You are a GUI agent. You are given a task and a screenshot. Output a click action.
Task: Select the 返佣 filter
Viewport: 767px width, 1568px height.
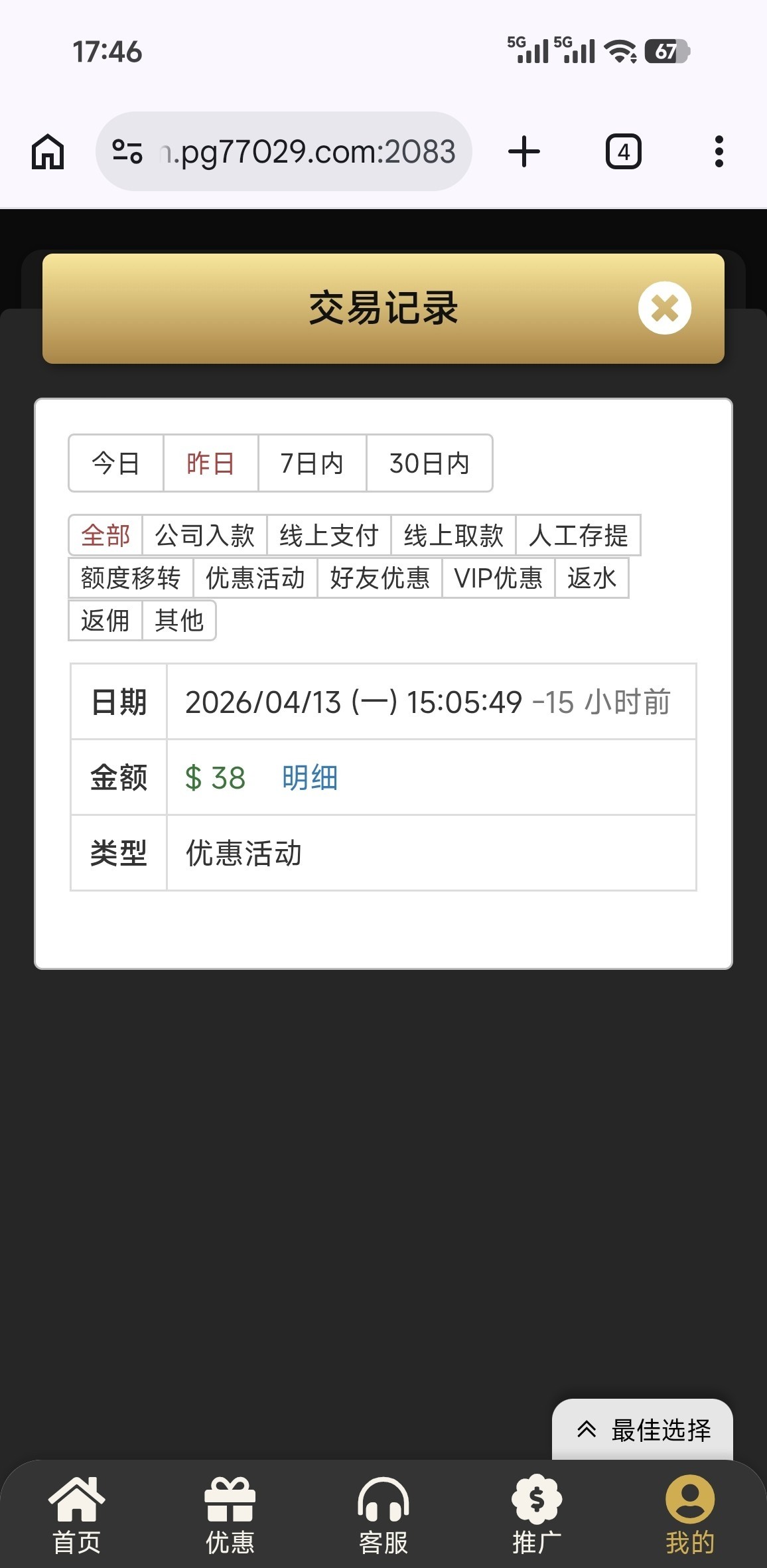pos(105,620)
